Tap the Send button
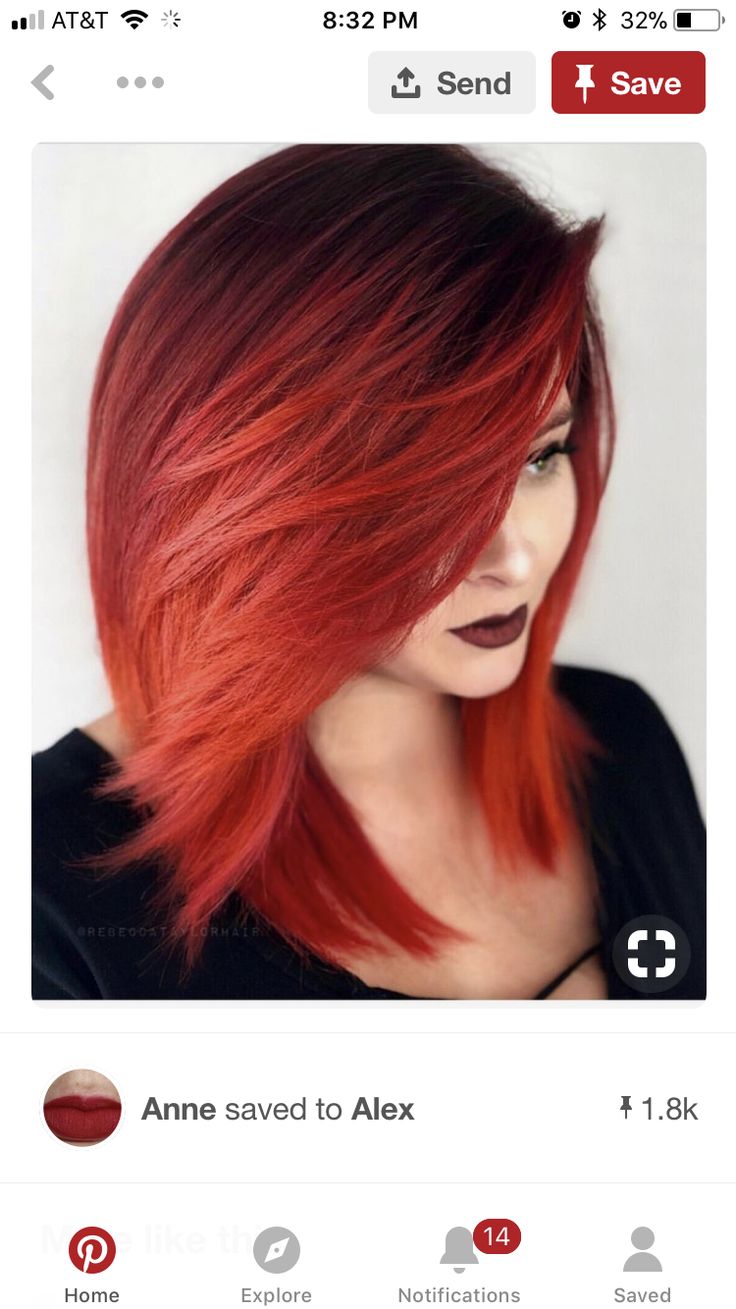Viewport: 736px width, 1309px height. click(x=451, y=83)
